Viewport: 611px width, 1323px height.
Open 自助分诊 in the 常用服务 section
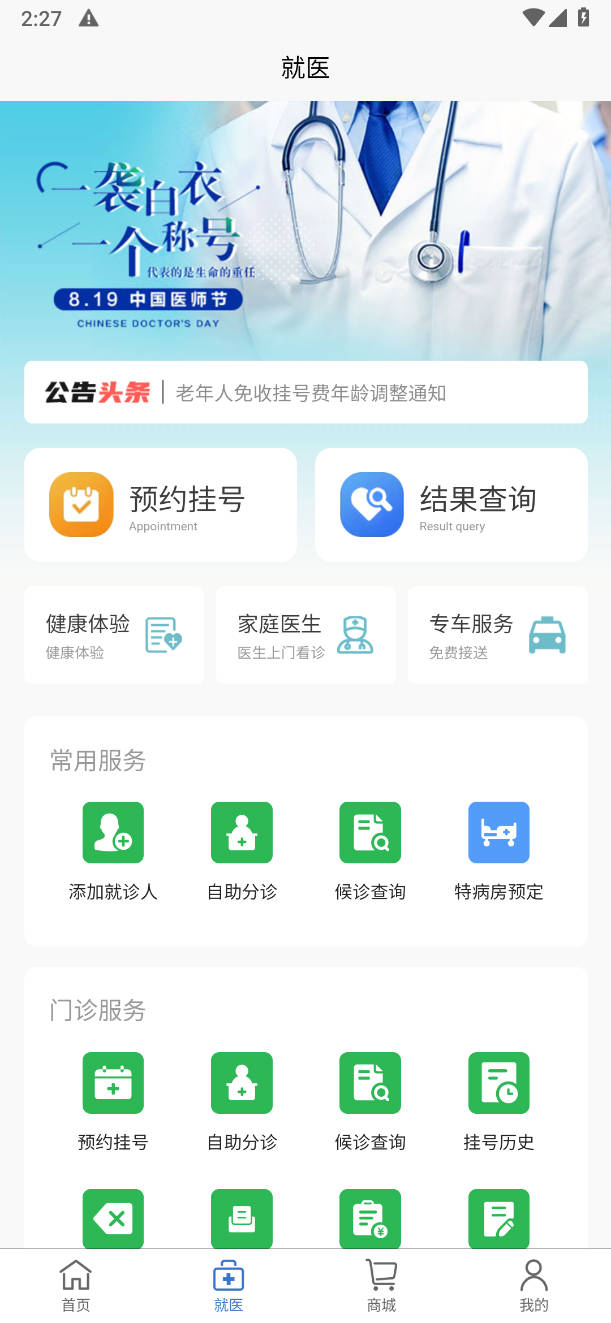pyautogui.click(x=241, y=851)
